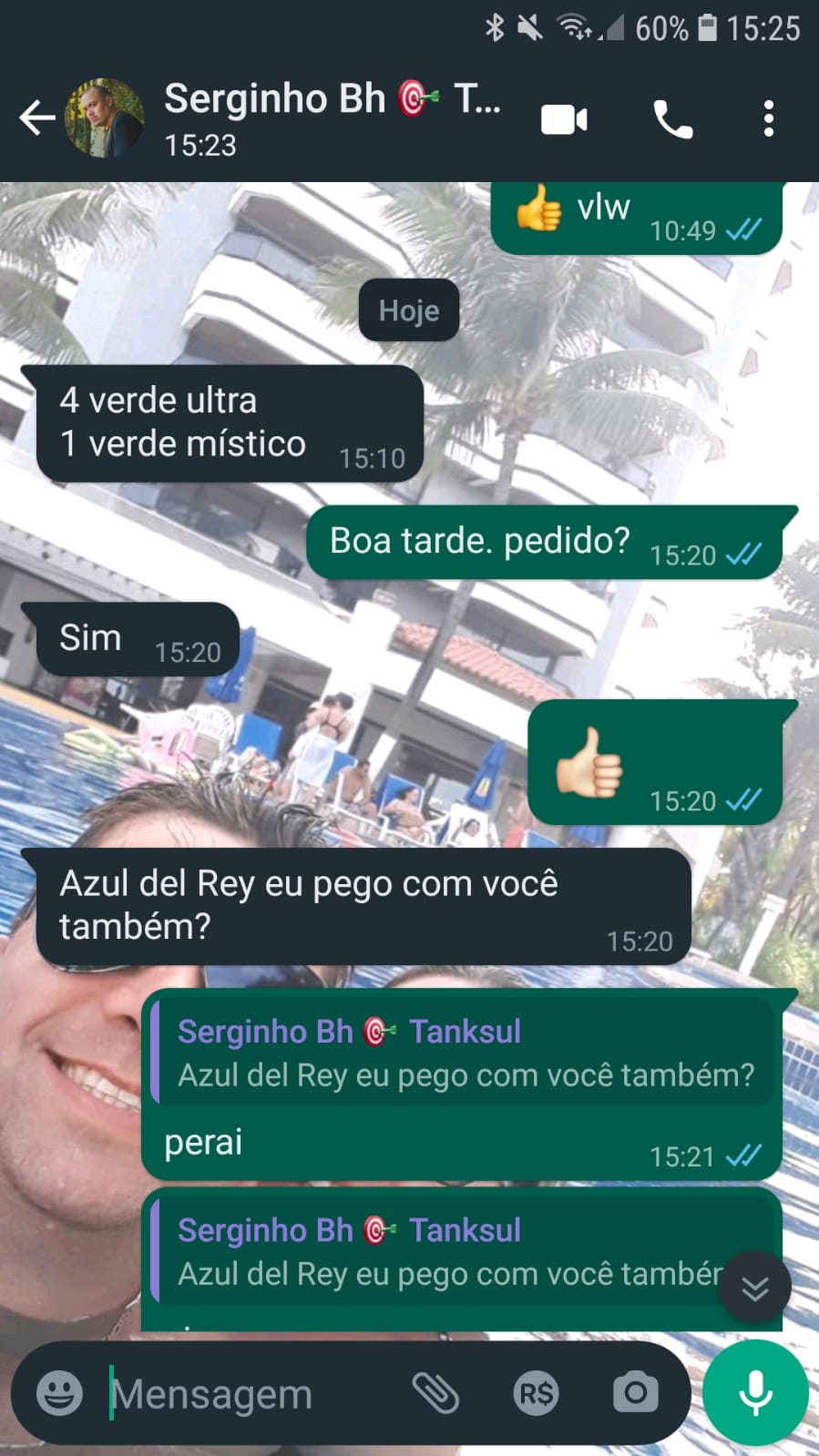
Task: Start a video call with Serginho Bh
Action: [x=564, y=119]
